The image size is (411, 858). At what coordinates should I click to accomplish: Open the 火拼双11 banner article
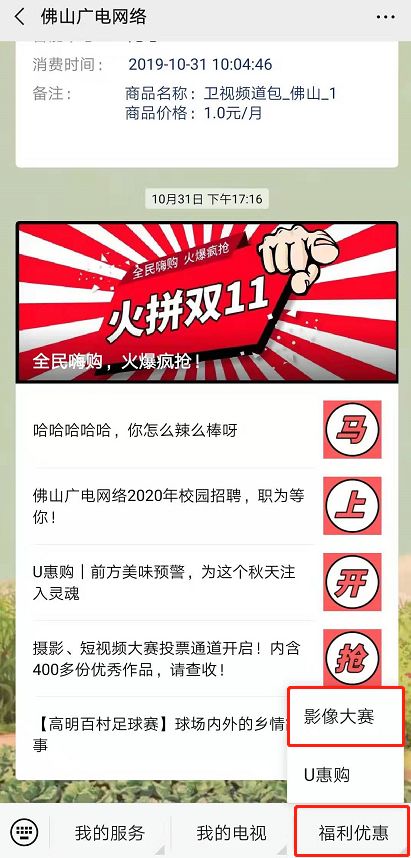[x=207, y=302]
